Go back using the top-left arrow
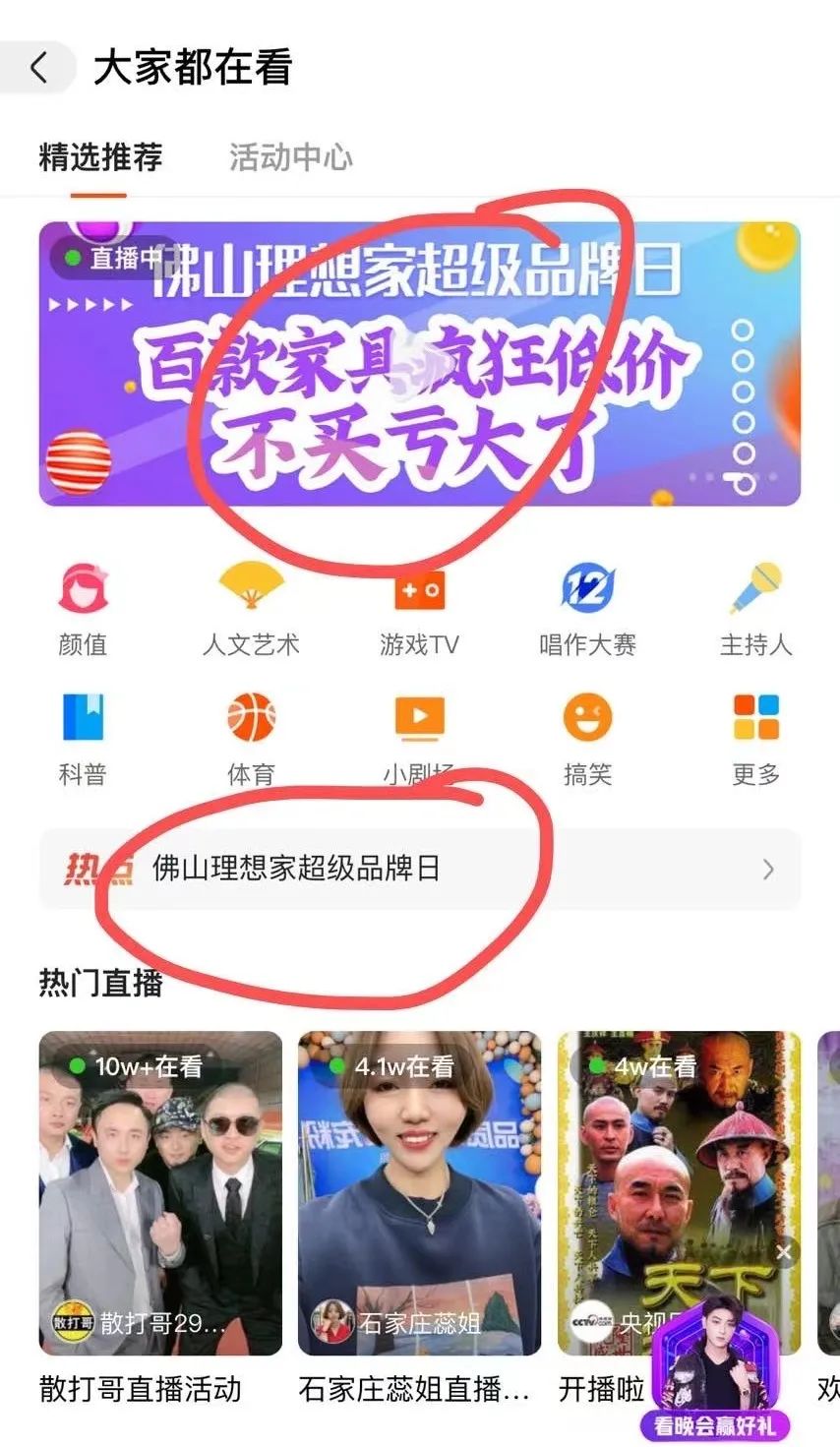The width and height of the screenshot is (840, 1447). pos(38,68)
